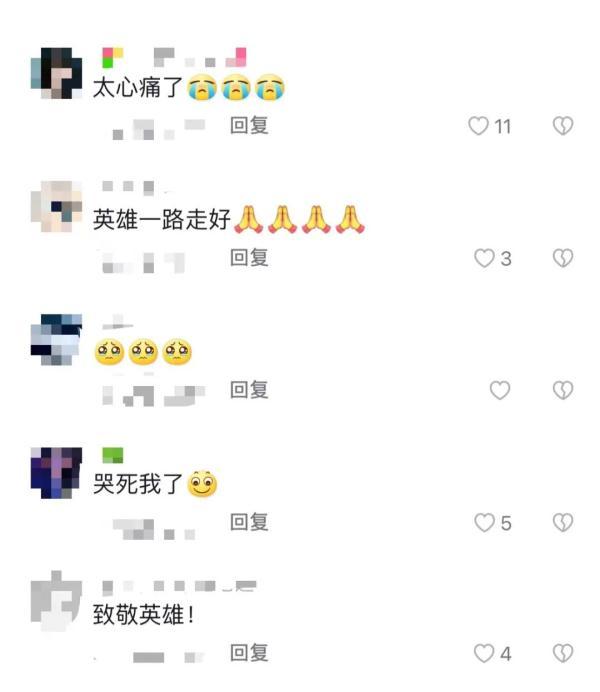Like the comment with three teary emojis
Viewport: 600px width, 692px height.
coord(500,390)
